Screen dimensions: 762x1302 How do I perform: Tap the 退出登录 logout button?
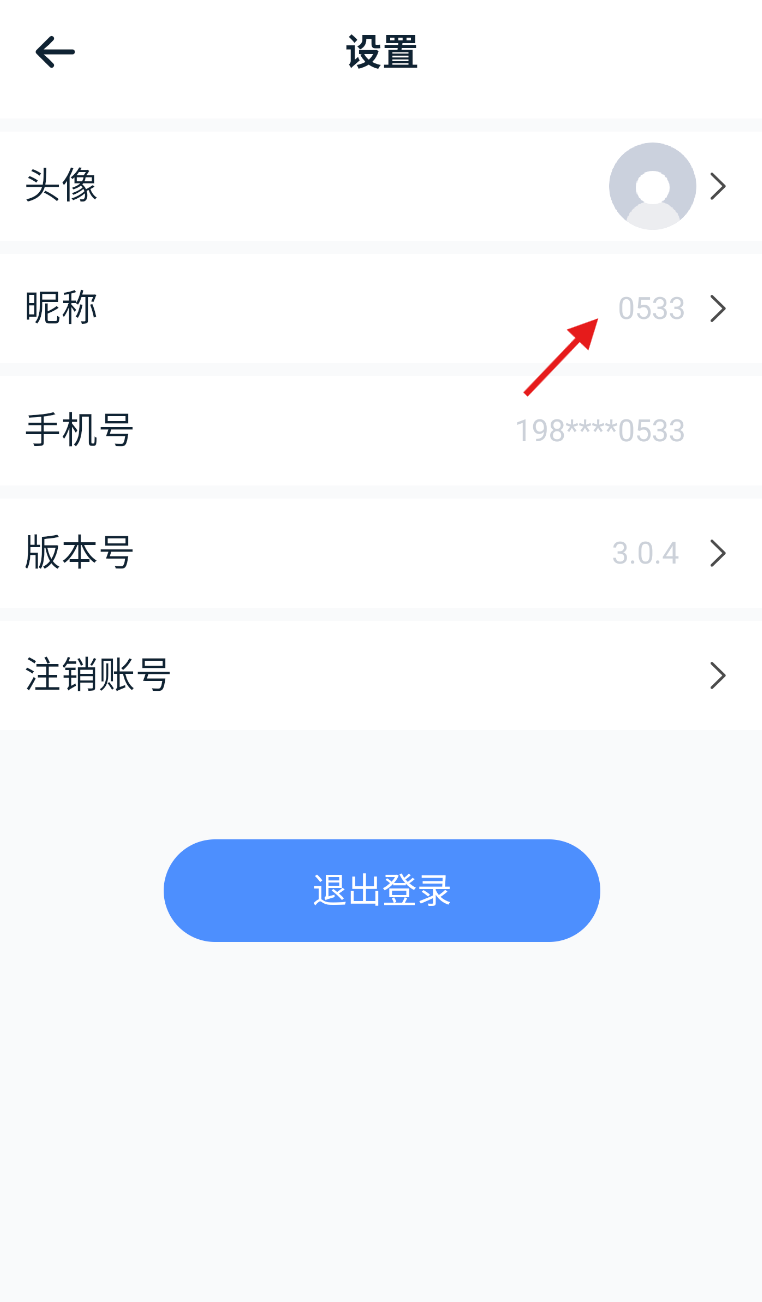(382, 890)
